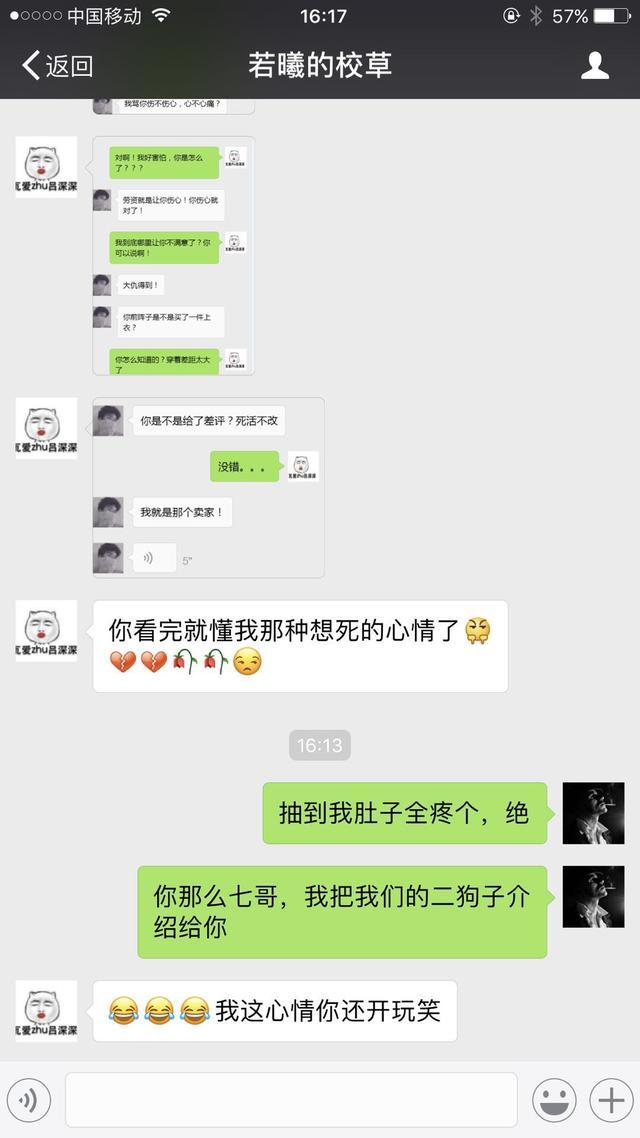The image size is (640, 1138).
Task: Open the emoji picker
Action: coord(553,1101)
